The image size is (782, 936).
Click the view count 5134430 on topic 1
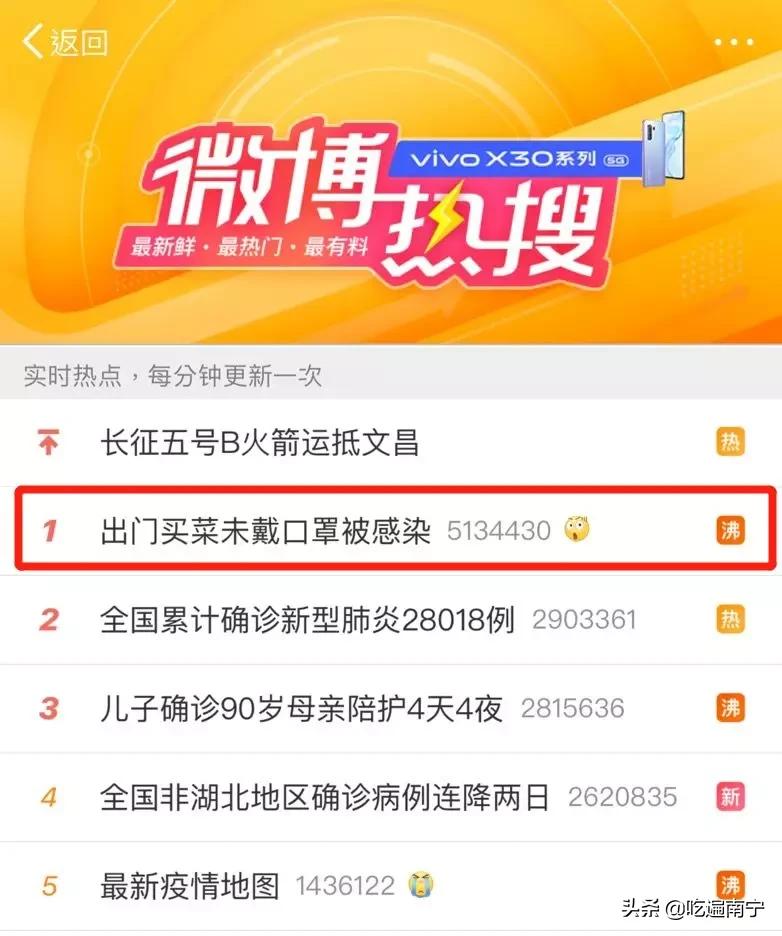[500, 530]
